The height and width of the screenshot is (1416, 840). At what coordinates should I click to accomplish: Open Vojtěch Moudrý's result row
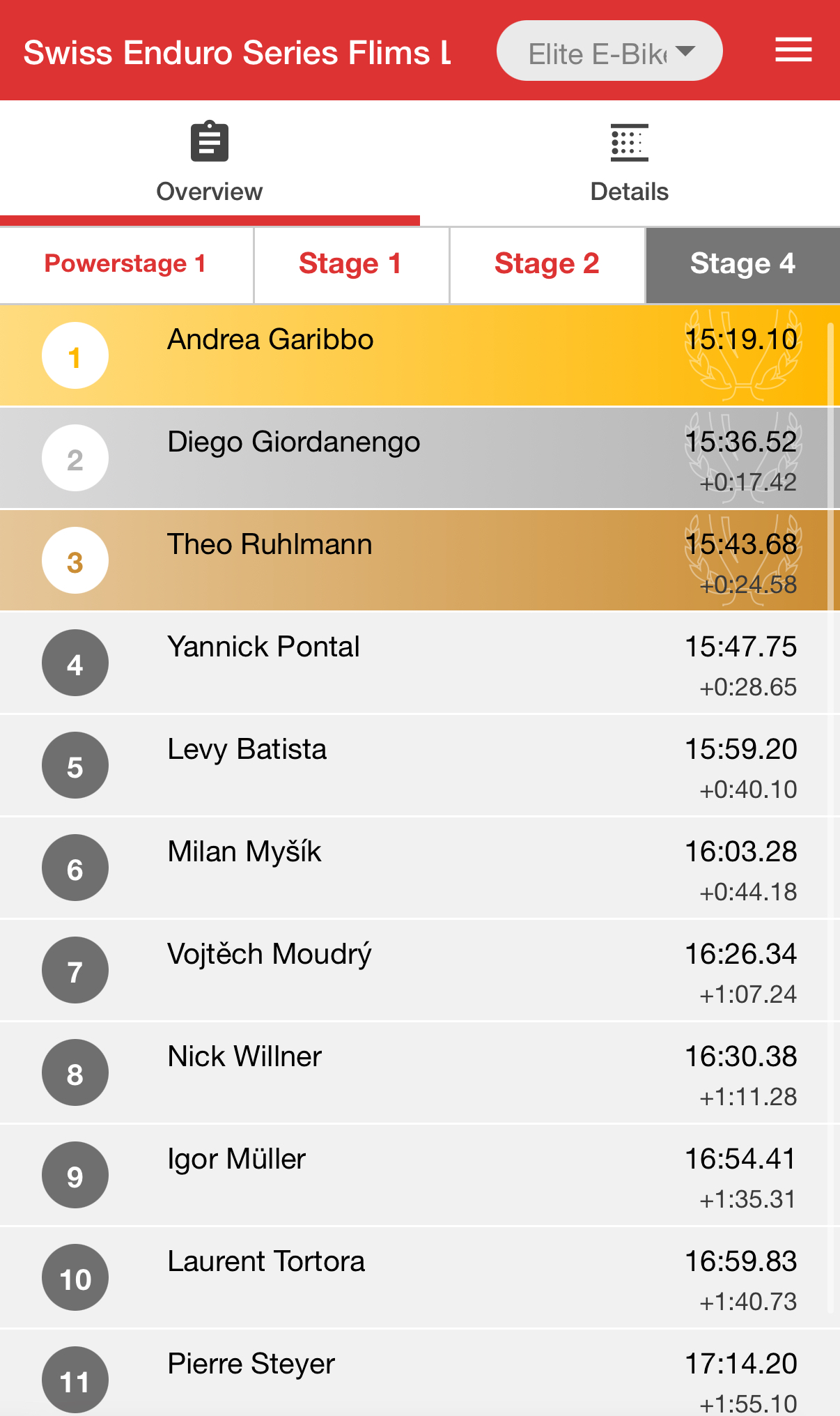418,970
